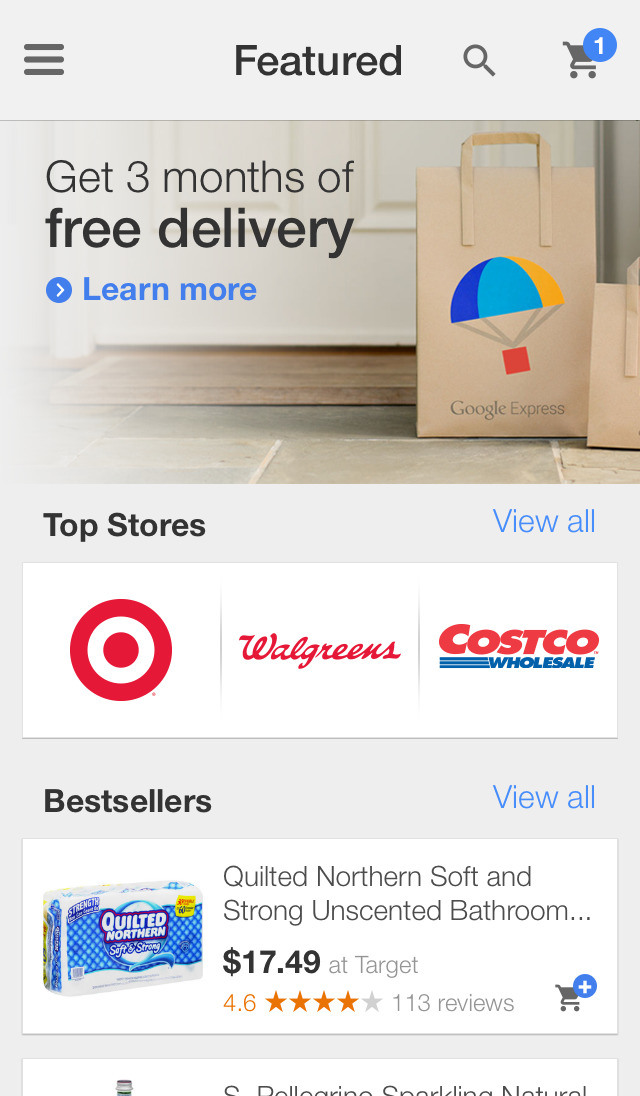Open the Target store
The width and height of the screenshot is (640, 1096).
pyautogui.click(x=121, y=650)
